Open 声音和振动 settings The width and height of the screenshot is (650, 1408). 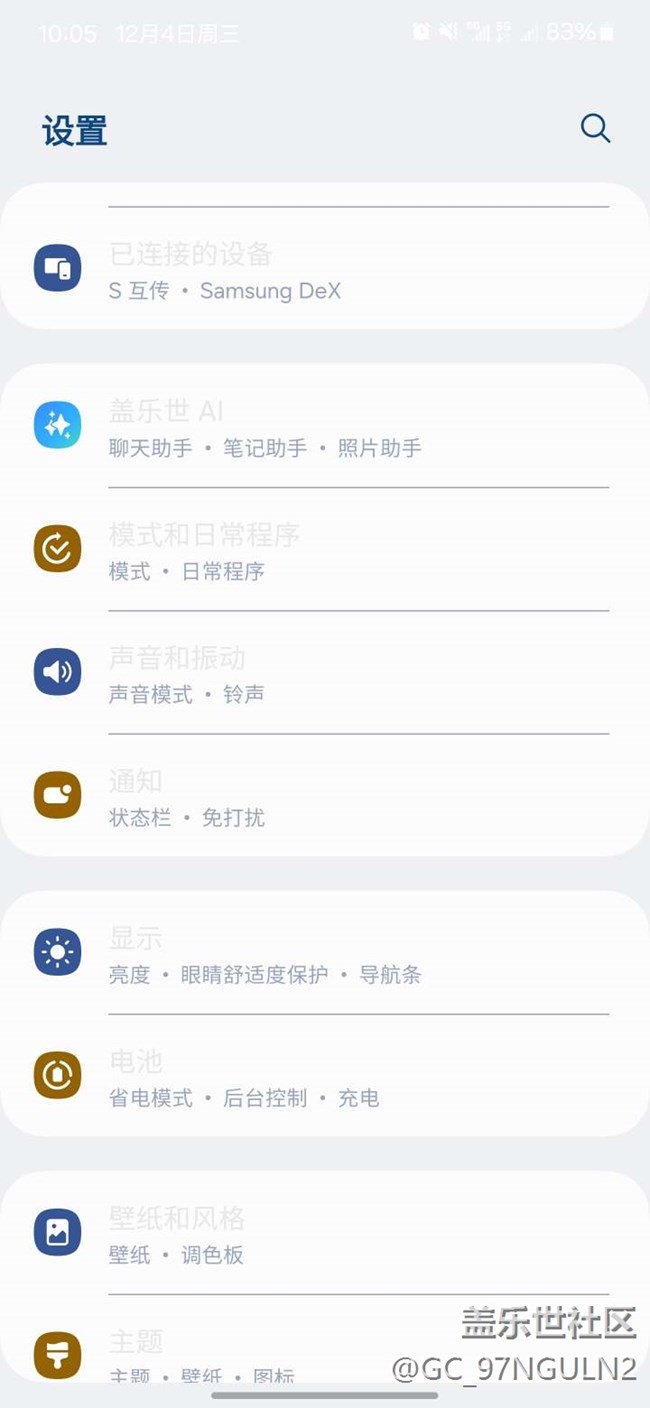pos(324,674)
